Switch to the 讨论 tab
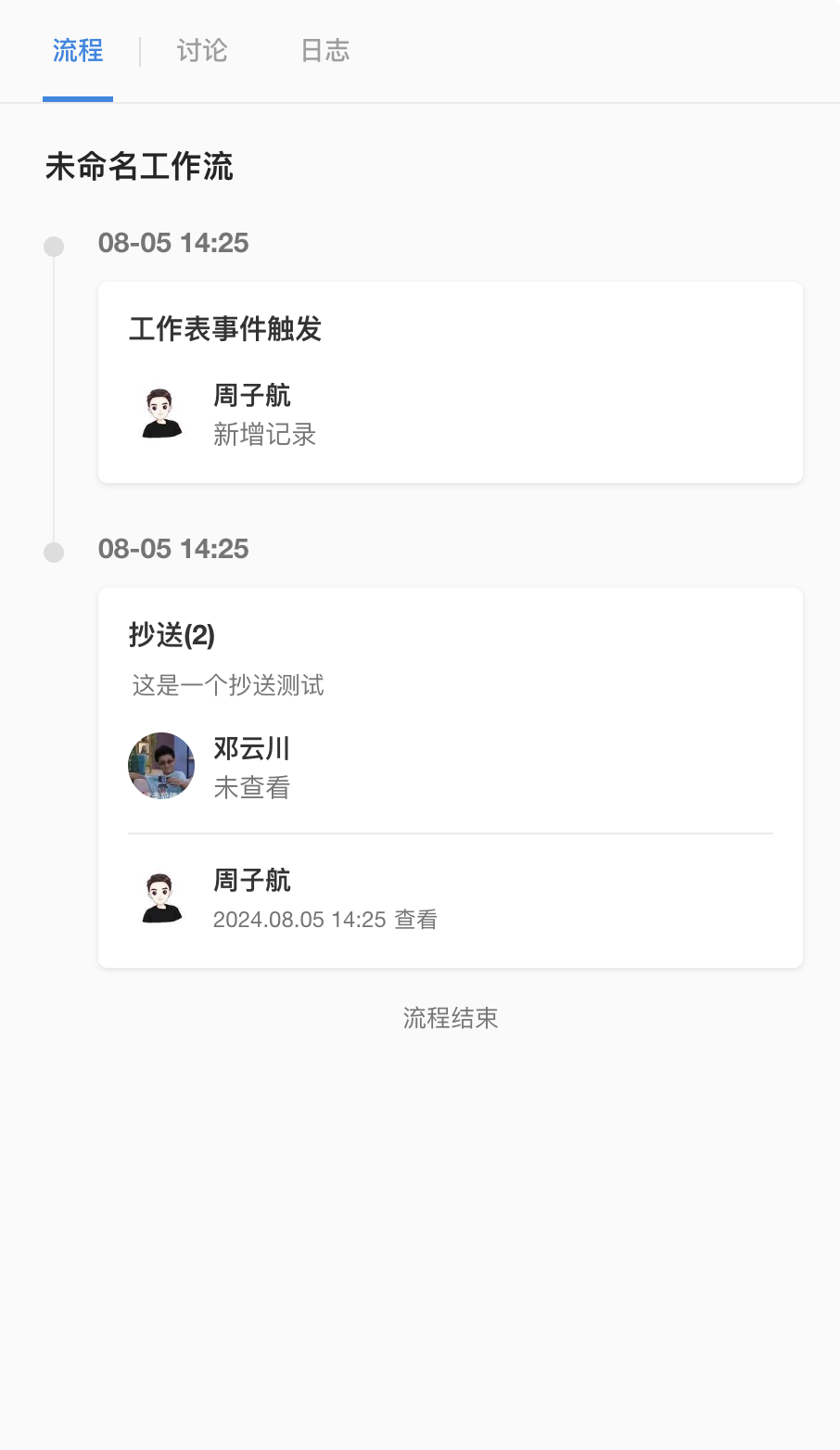Image resolution: width=840 pixels, height=1450 pixels. tap(202, 51)
